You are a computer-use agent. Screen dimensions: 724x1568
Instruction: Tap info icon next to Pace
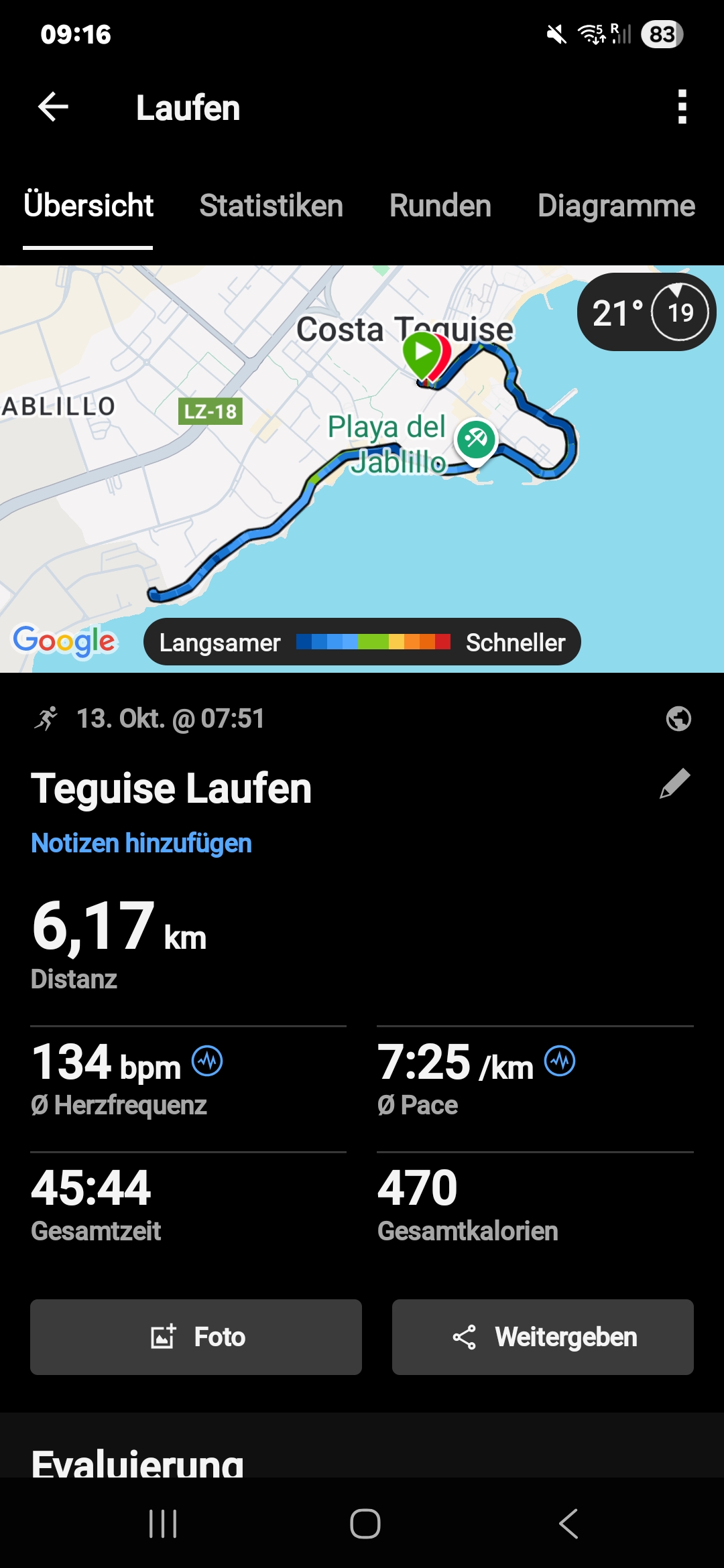coord(560,1061)
